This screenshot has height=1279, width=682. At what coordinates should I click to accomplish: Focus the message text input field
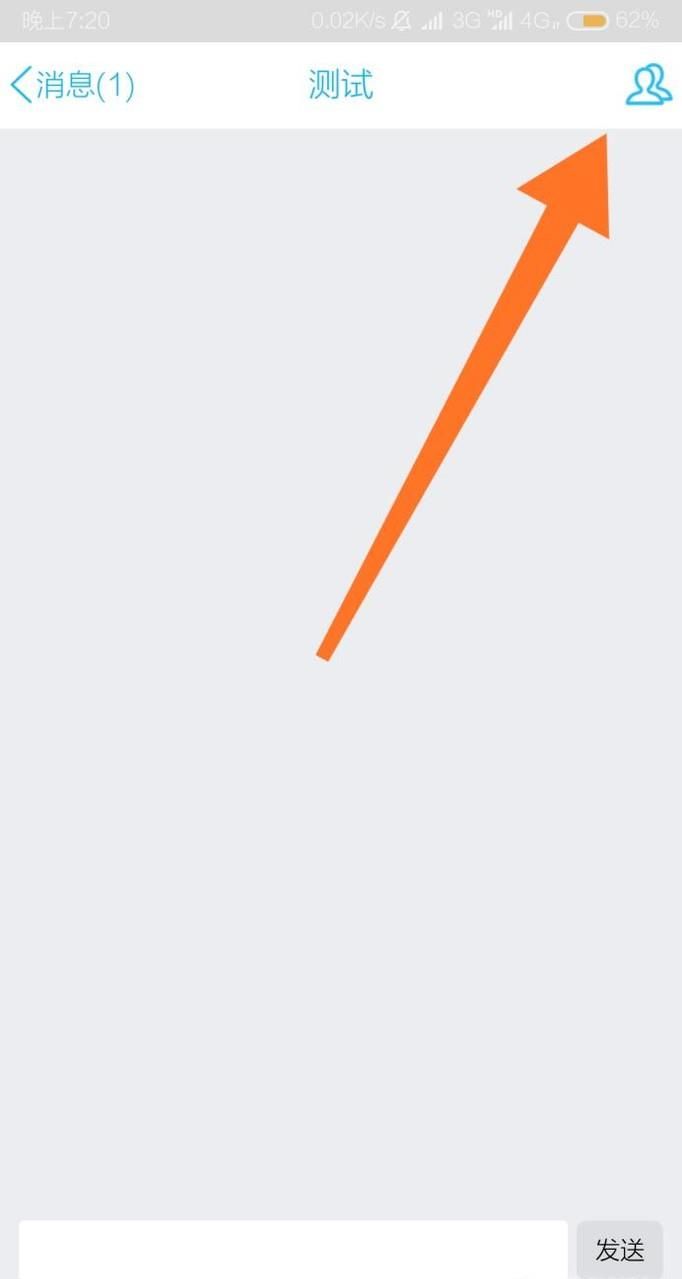[292, 1250]
